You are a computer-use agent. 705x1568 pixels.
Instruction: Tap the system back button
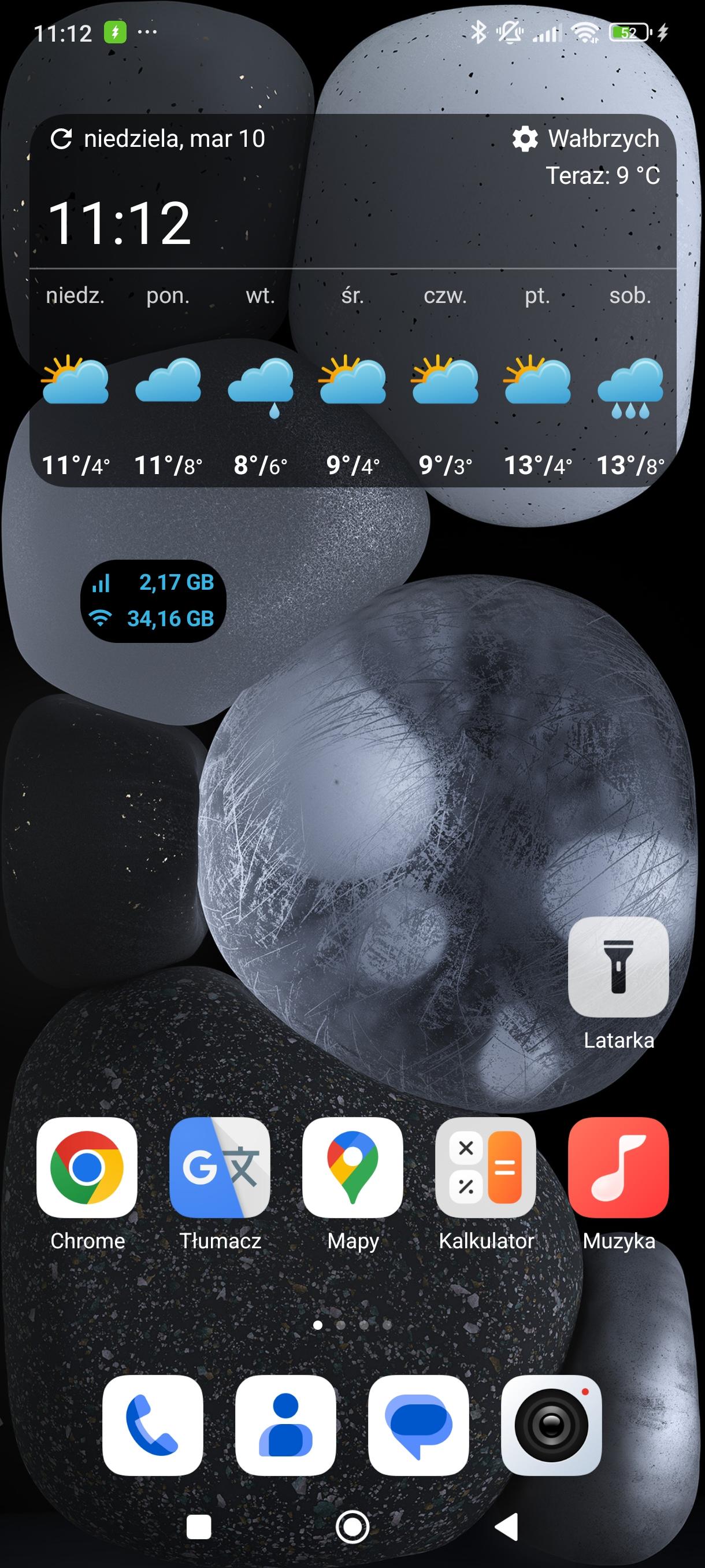click(x=507, y=1526)
